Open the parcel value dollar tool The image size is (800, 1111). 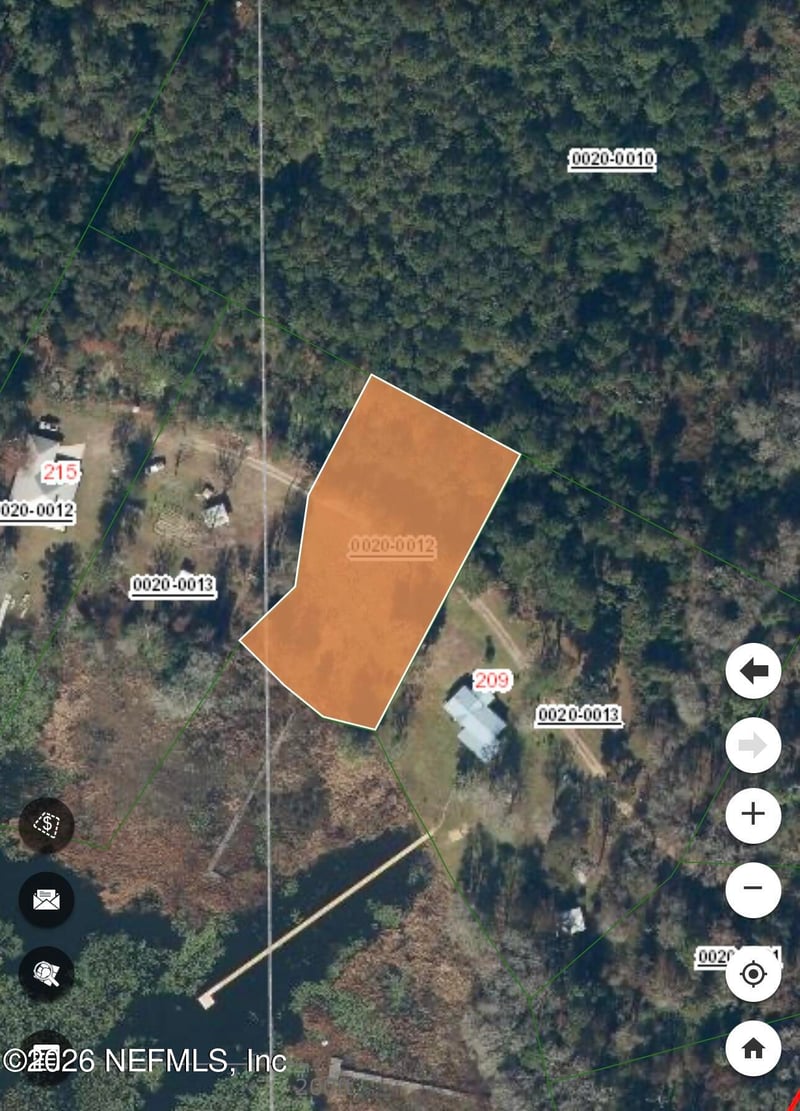[46, 825]
